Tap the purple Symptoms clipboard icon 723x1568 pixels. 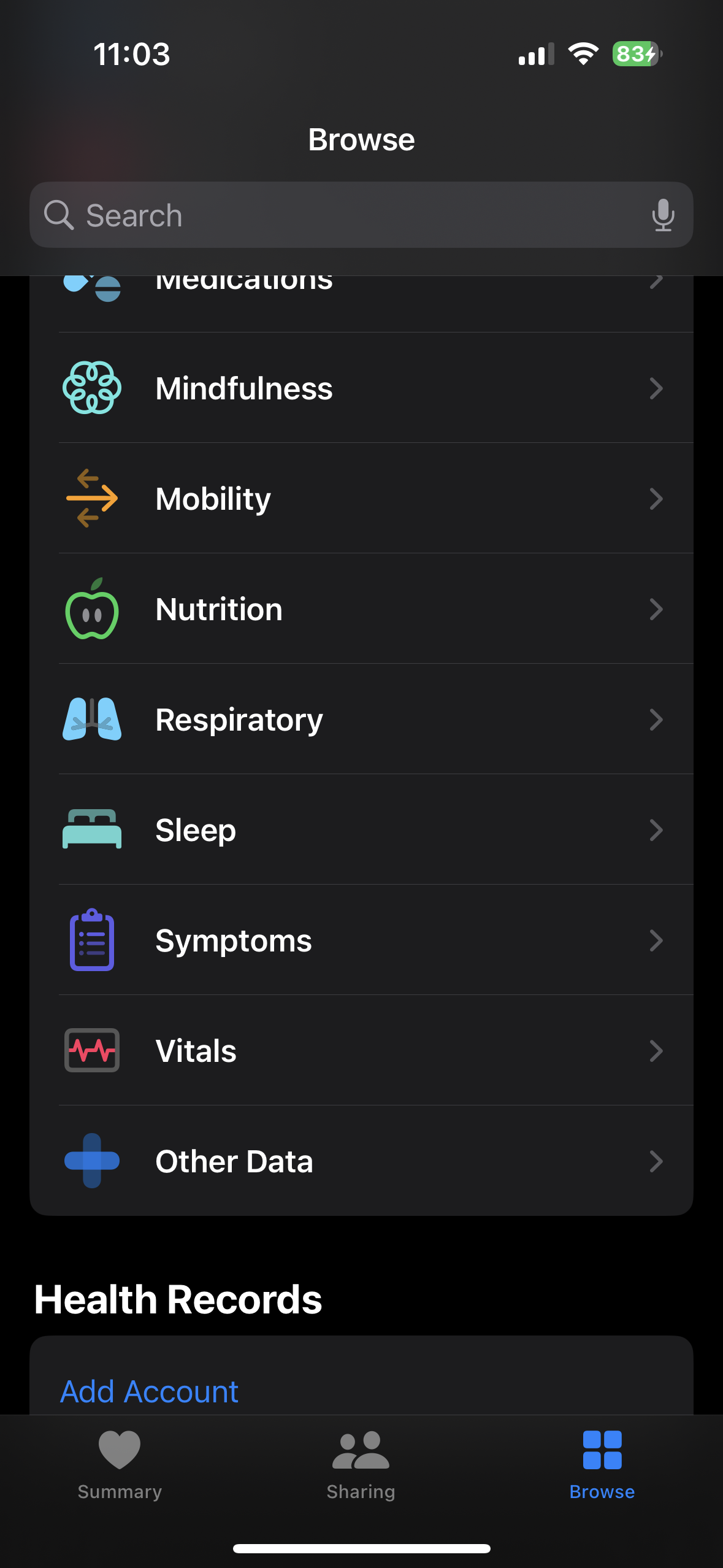(x=91, y=940)
